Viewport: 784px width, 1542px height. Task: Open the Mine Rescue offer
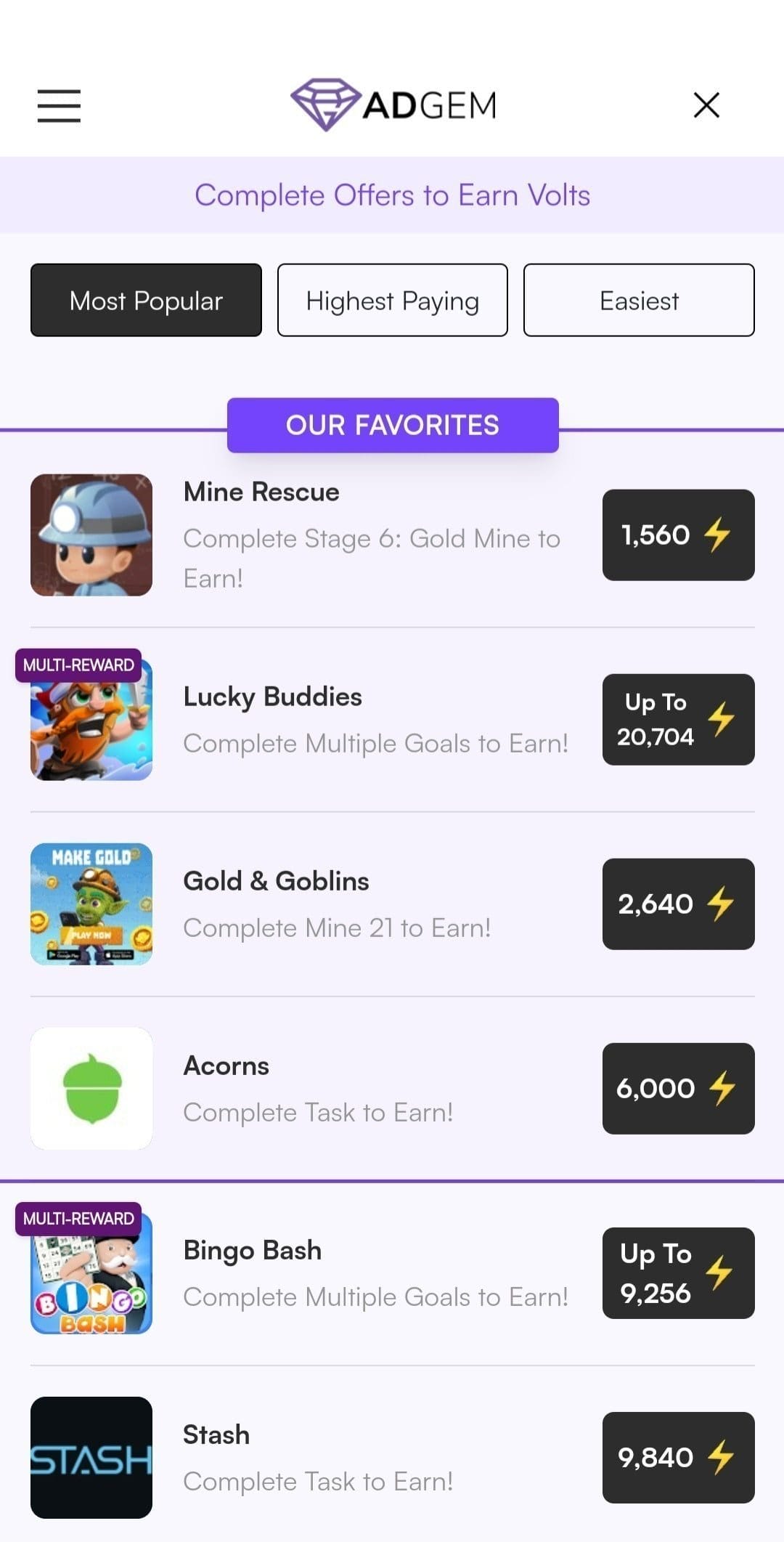392,535
